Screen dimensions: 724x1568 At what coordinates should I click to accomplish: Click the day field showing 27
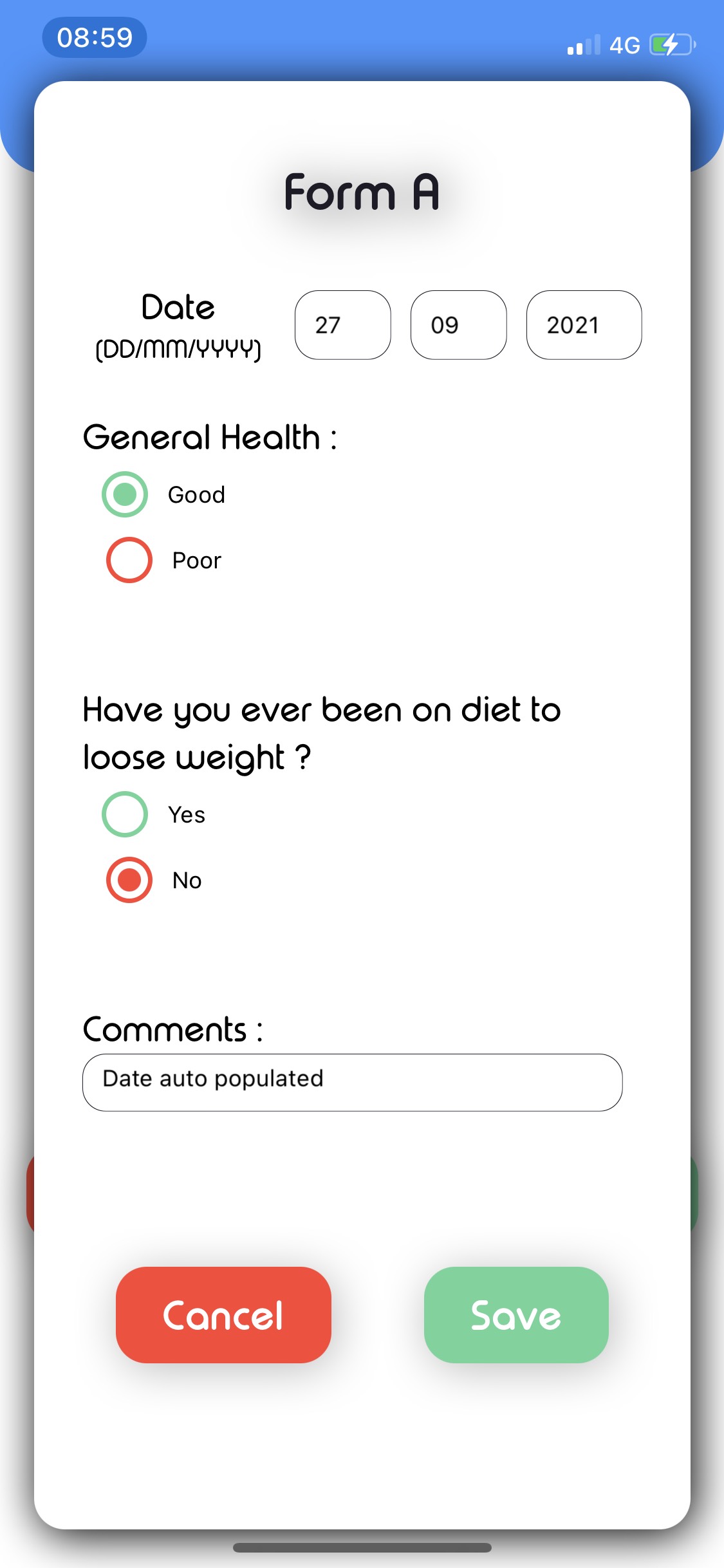tap(342, 326)
